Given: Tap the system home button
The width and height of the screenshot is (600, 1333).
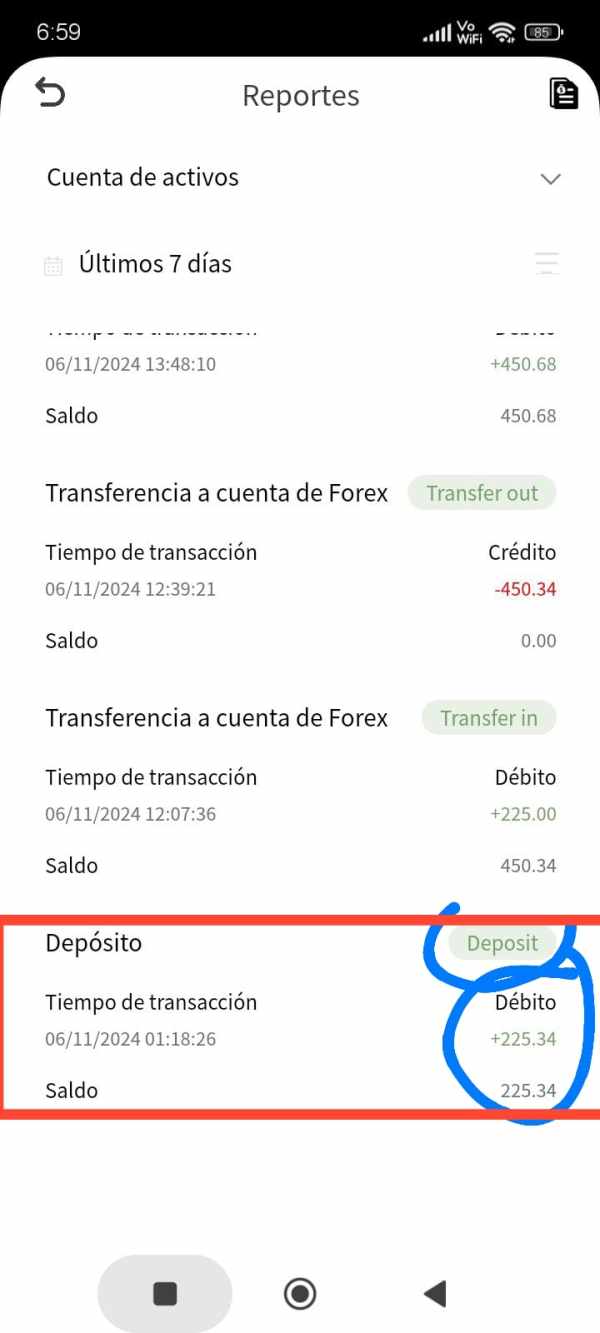Looking at the screenshot, I should pyautogui.click(x=300, y=1294).
